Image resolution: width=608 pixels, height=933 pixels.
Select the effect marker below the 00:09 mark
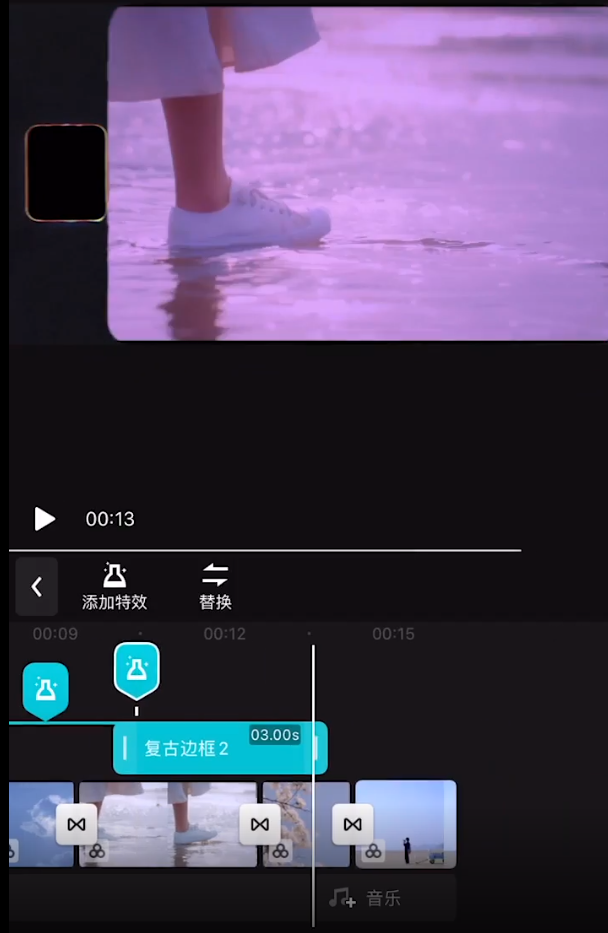point(45,689)
